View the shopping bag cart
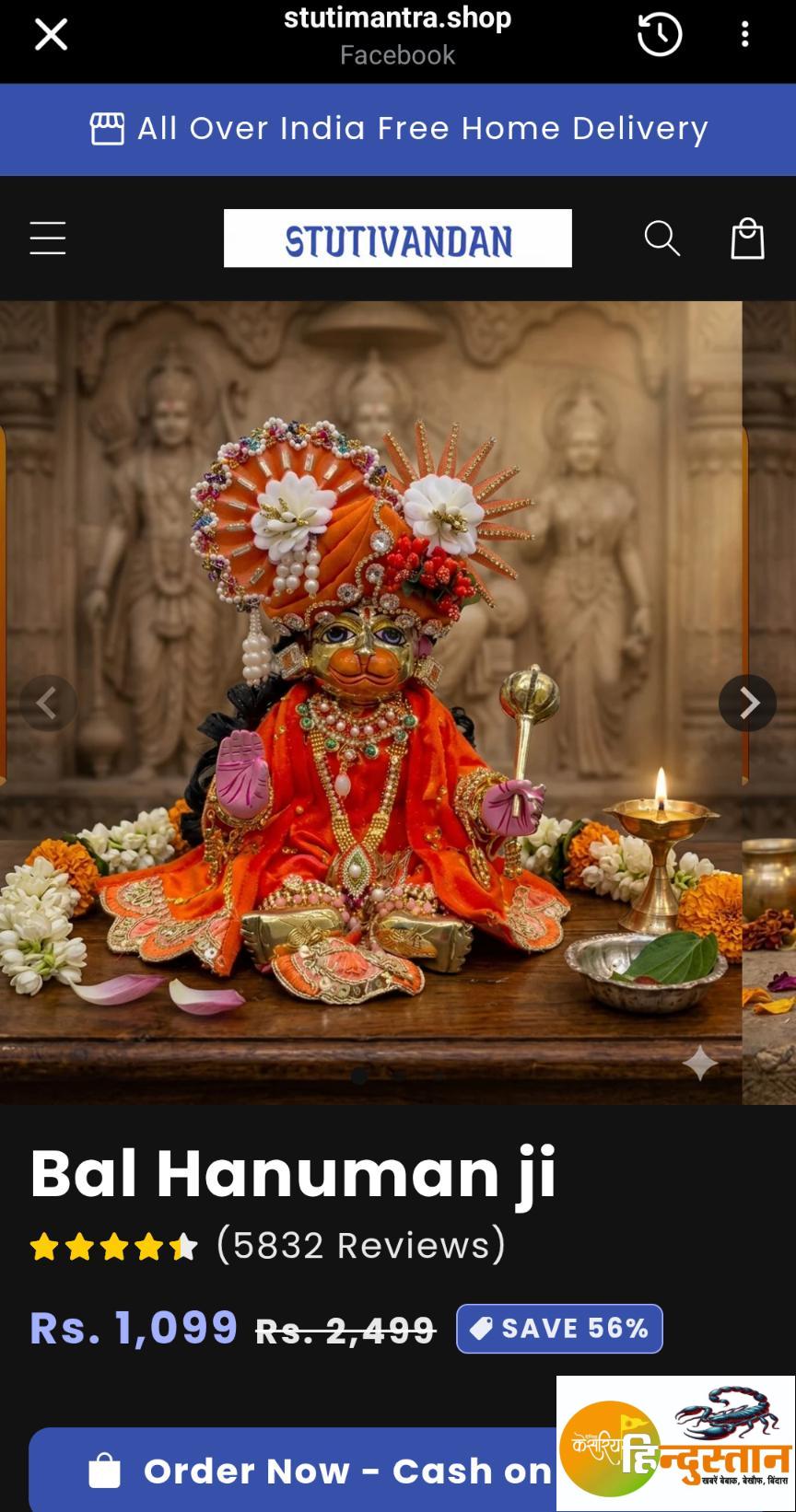 747,238
